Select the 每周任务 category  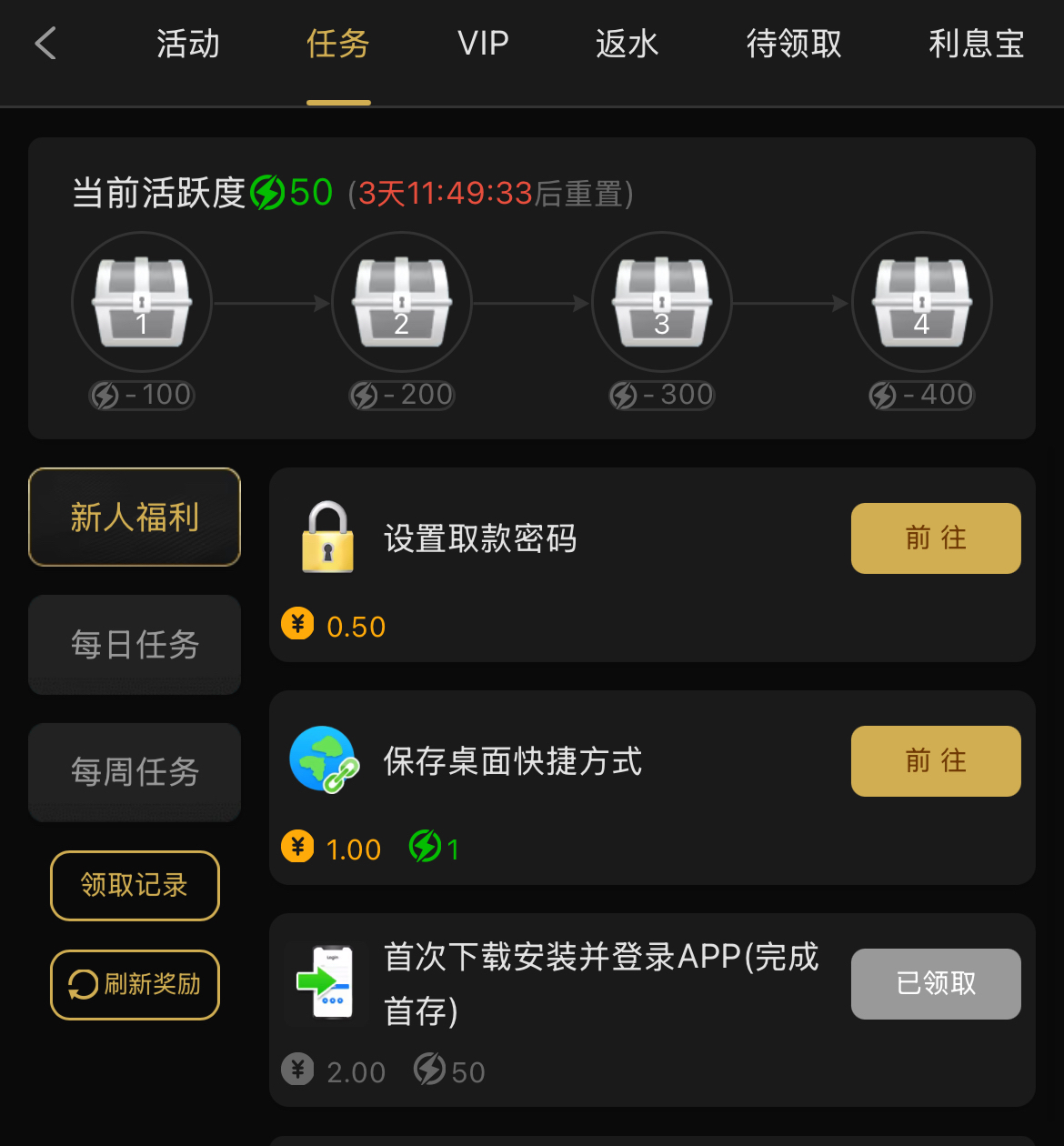135,772
